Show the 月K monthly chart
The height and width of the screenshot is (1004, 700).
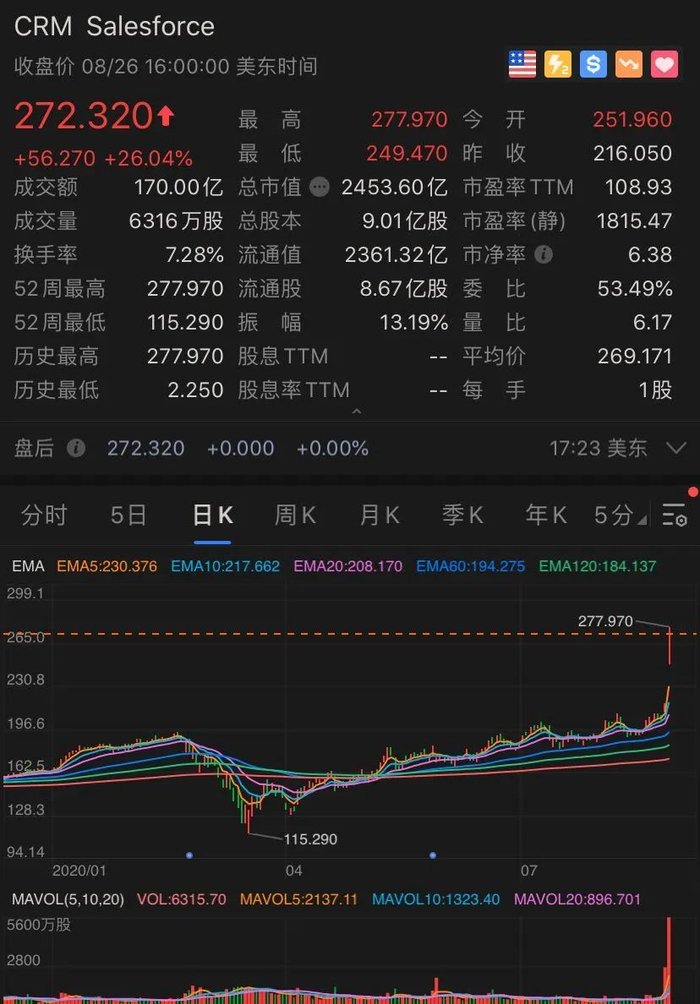point(379,515)
